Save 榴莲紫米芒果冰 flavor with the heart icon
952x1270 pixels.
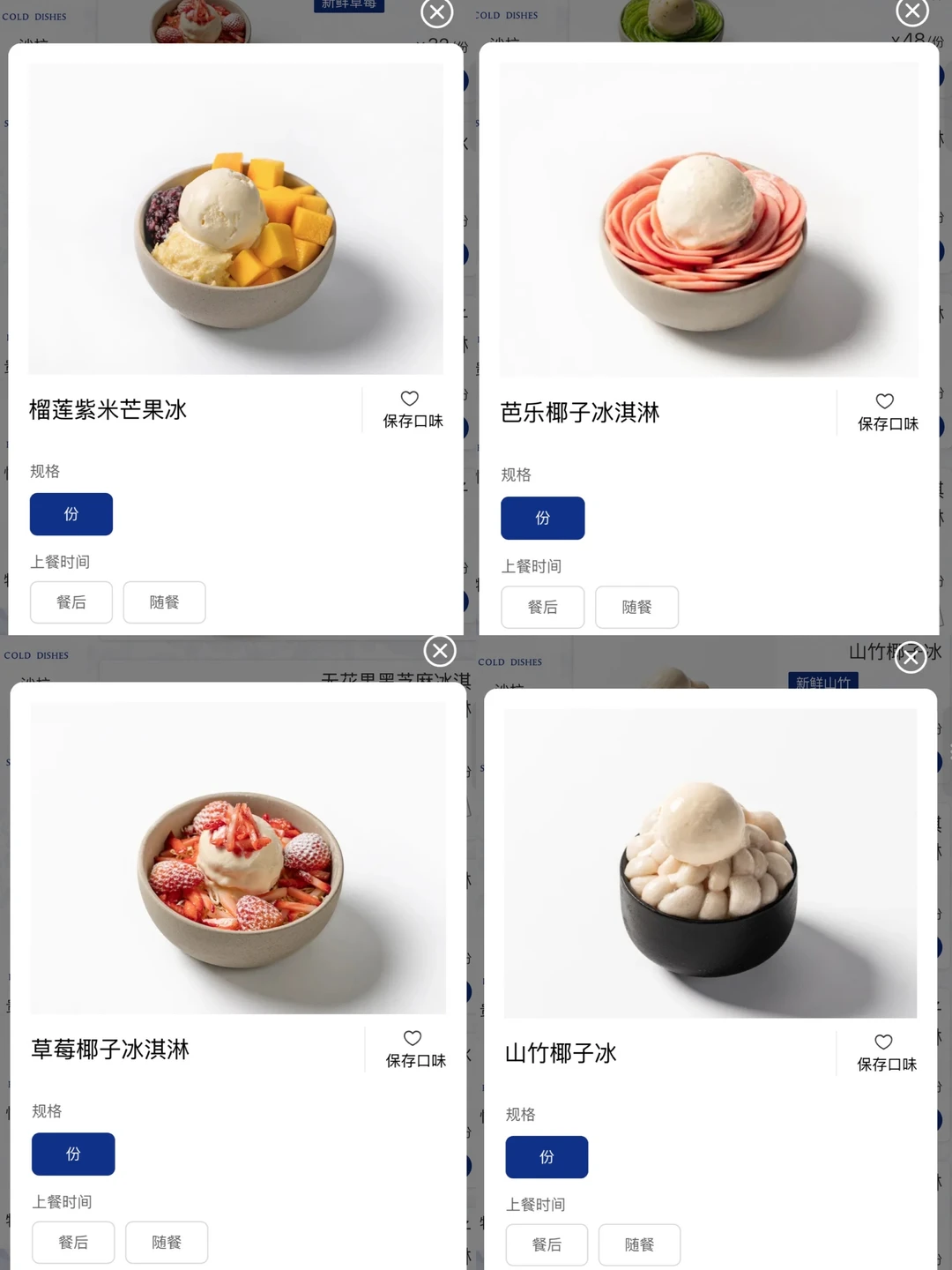410,399
